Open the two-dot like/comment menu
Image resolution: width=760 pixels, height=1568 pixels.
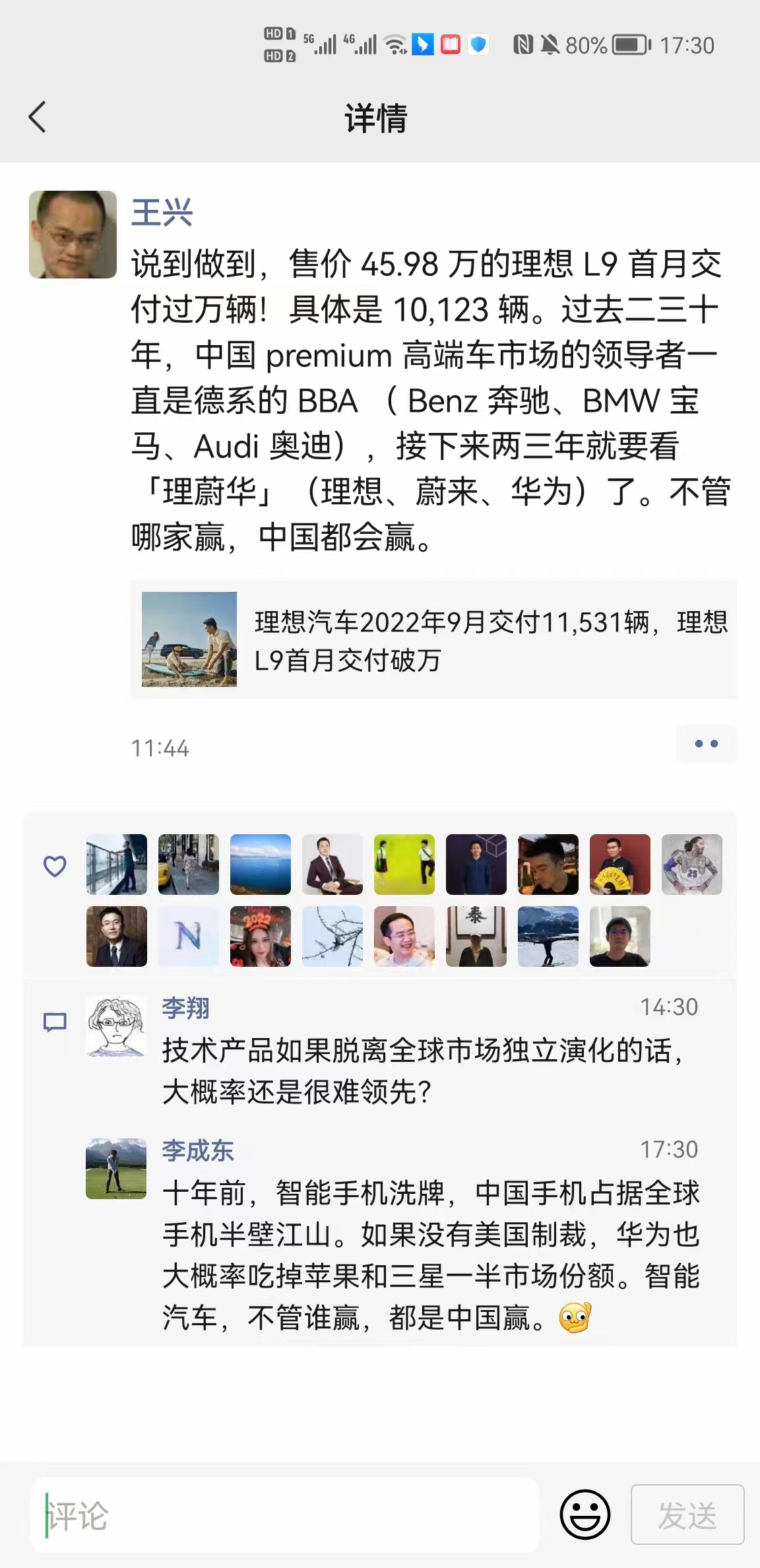tap(706, 744)
